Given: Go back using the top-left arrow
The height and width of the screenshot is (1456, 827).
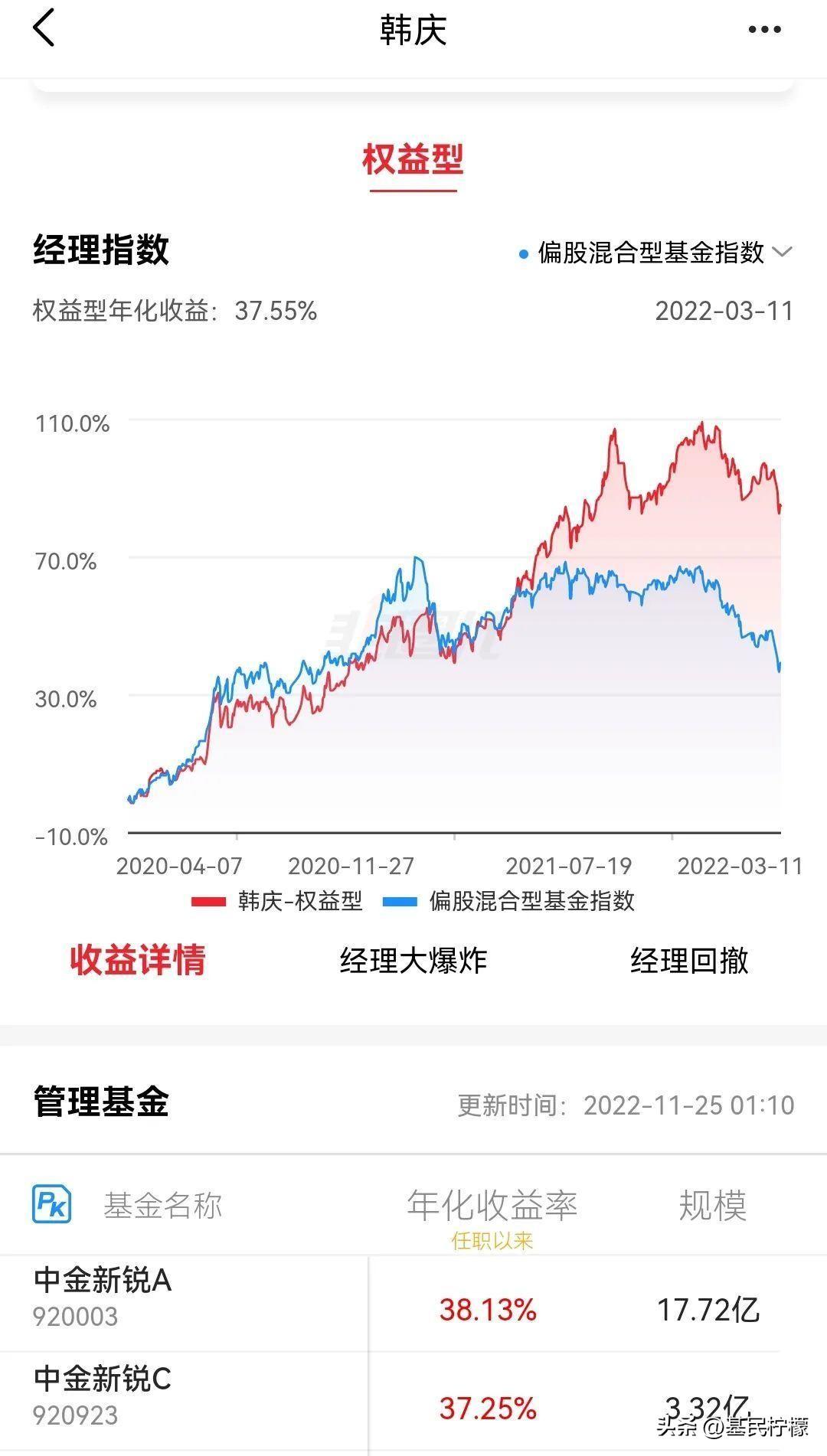Looking at the screenshot, I should [x=44, y=29].
